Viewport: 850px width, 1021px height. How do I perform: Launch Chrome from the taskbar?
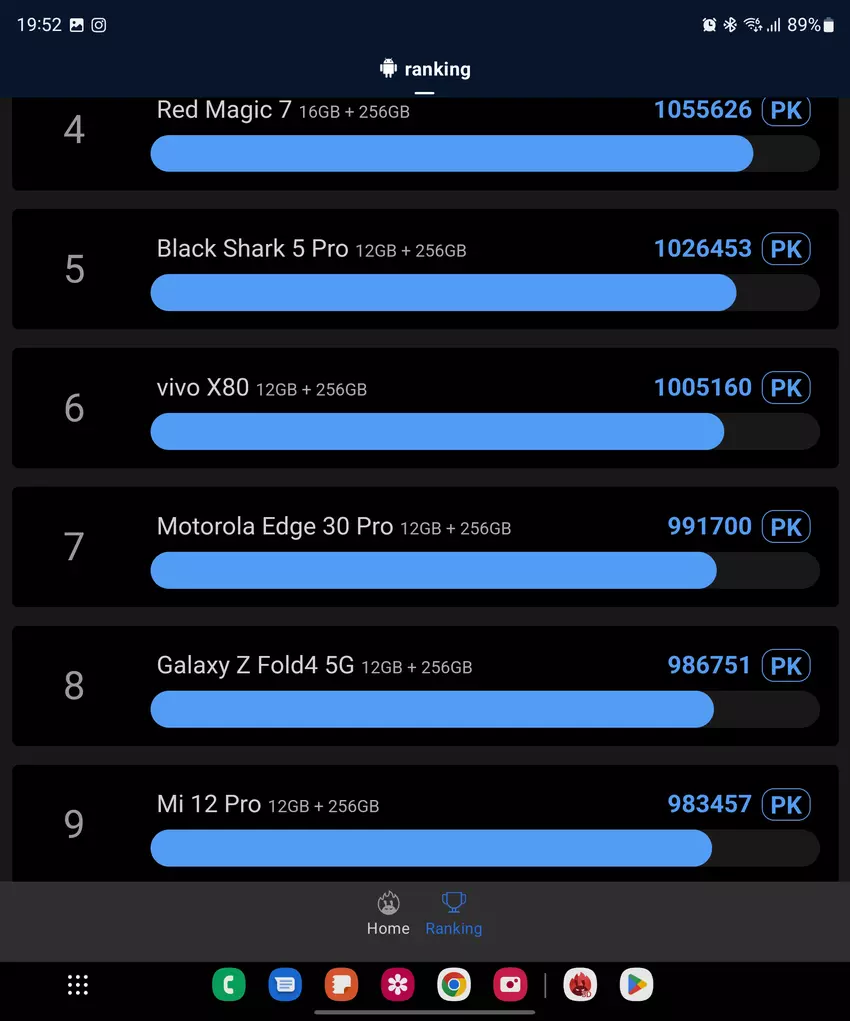point(454,985)
